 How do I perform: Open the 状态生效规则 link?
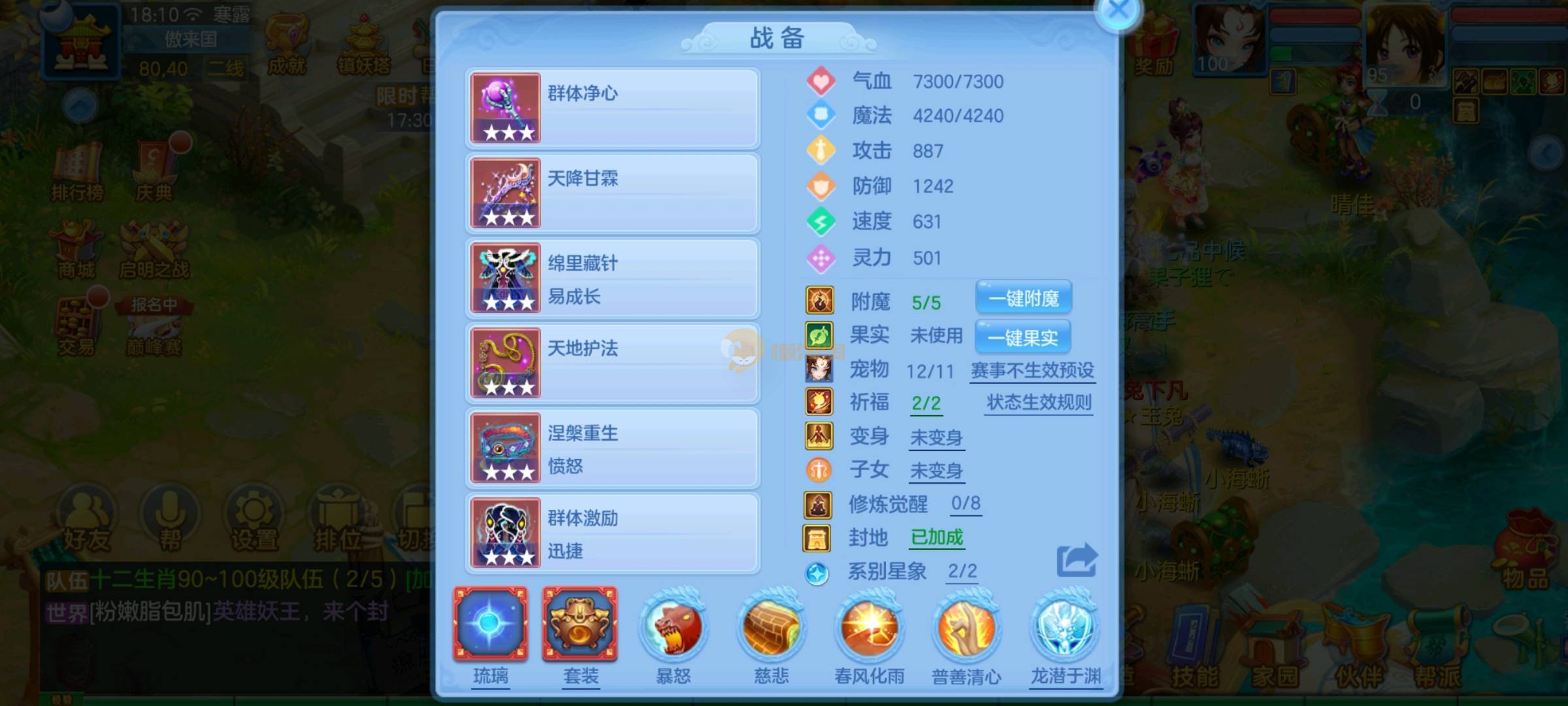pos(1039,403)
